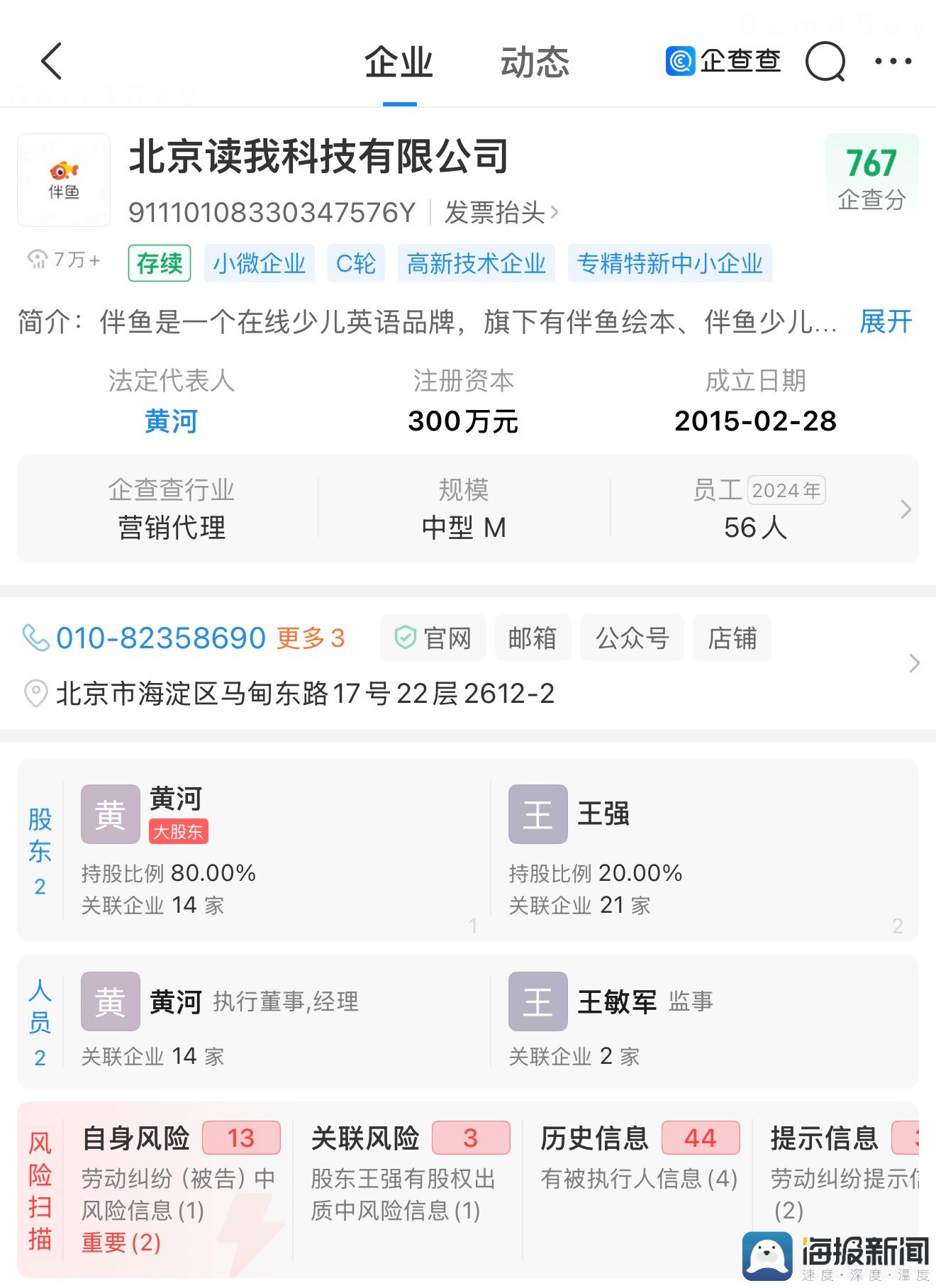
Task: Open the 店铺 shop chip
Action: [x=732, y=638]
